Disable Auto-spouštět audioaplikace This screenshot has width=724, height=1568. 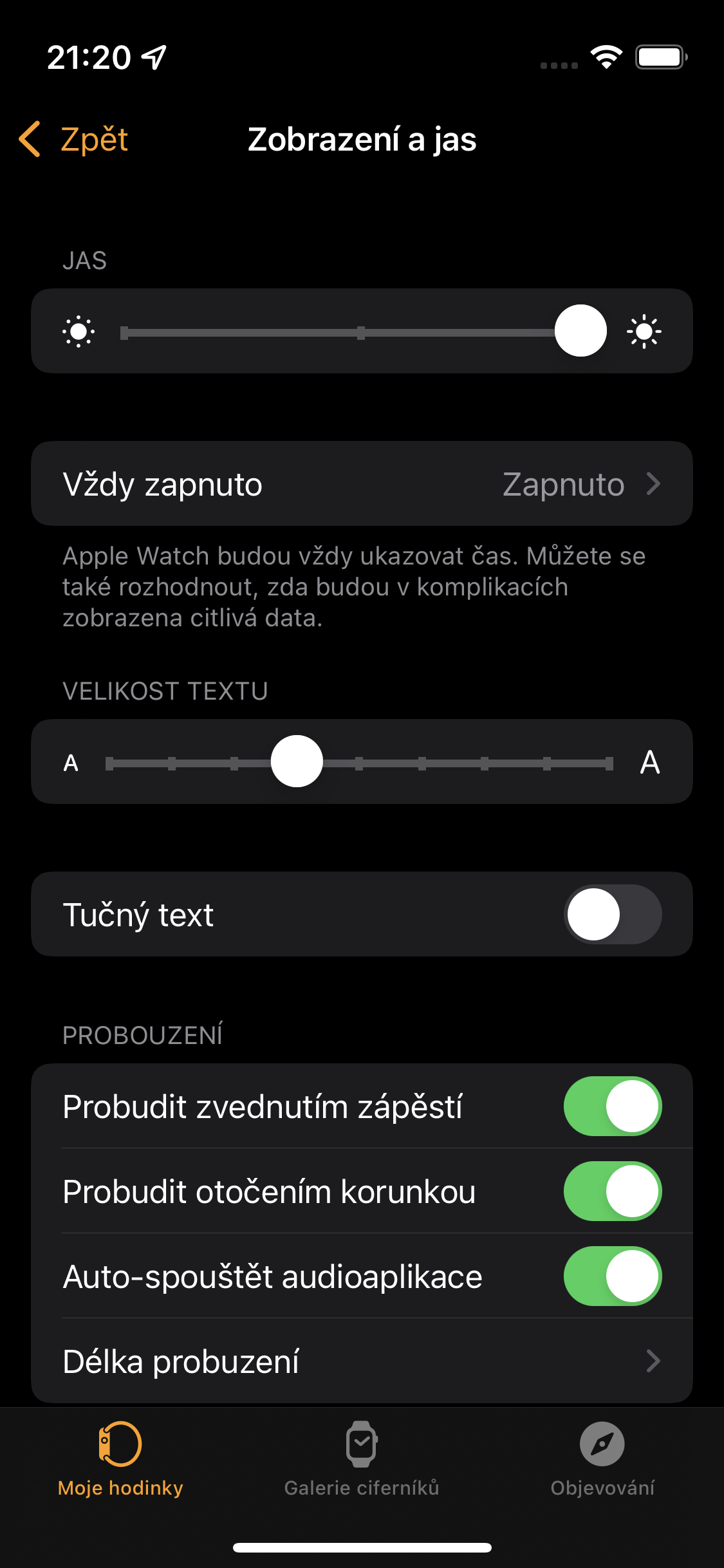click(613, 1277)
